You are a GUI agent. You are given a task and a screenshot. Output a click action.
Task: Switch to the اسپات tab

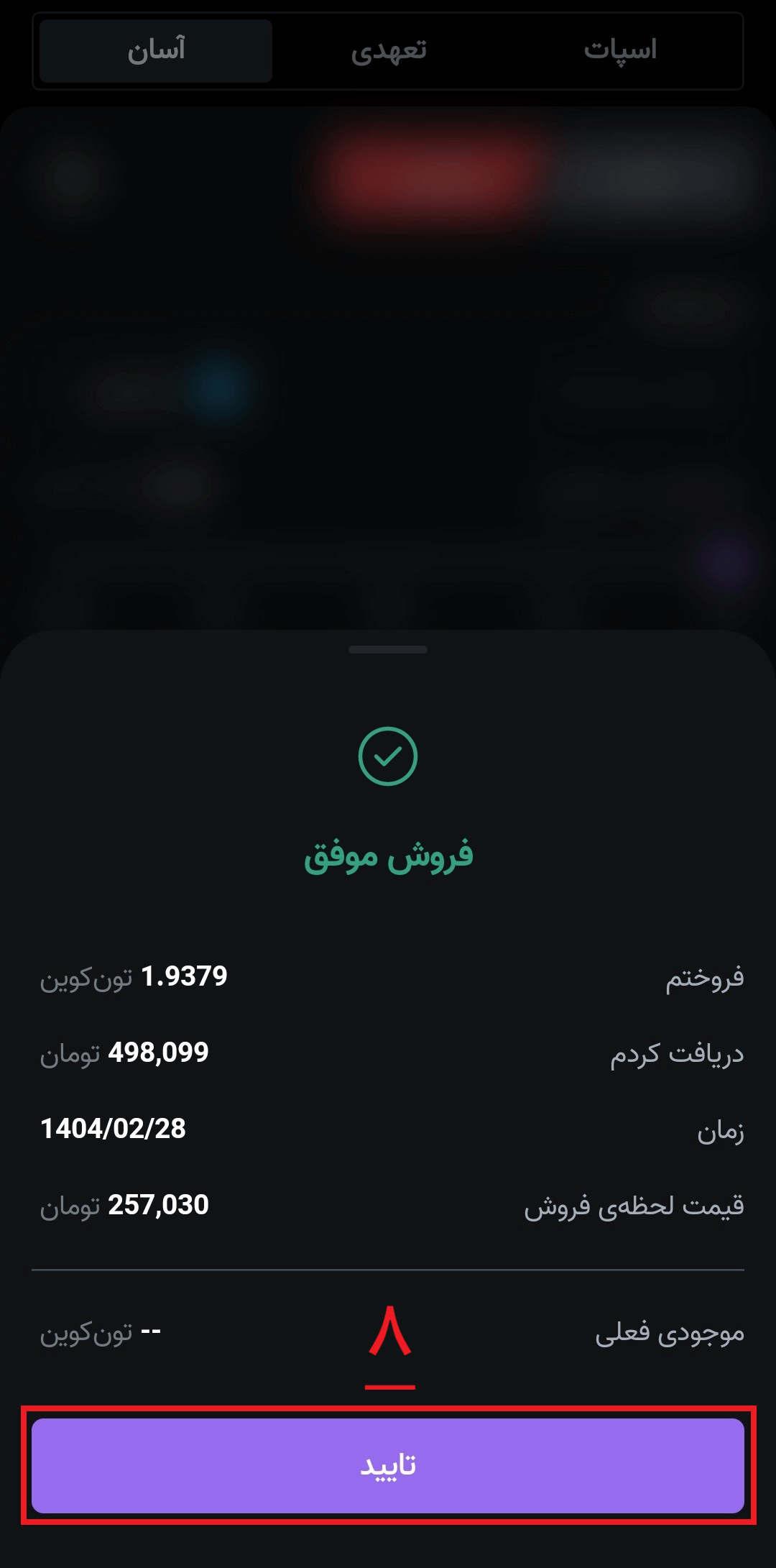click(x=619, y=50)
